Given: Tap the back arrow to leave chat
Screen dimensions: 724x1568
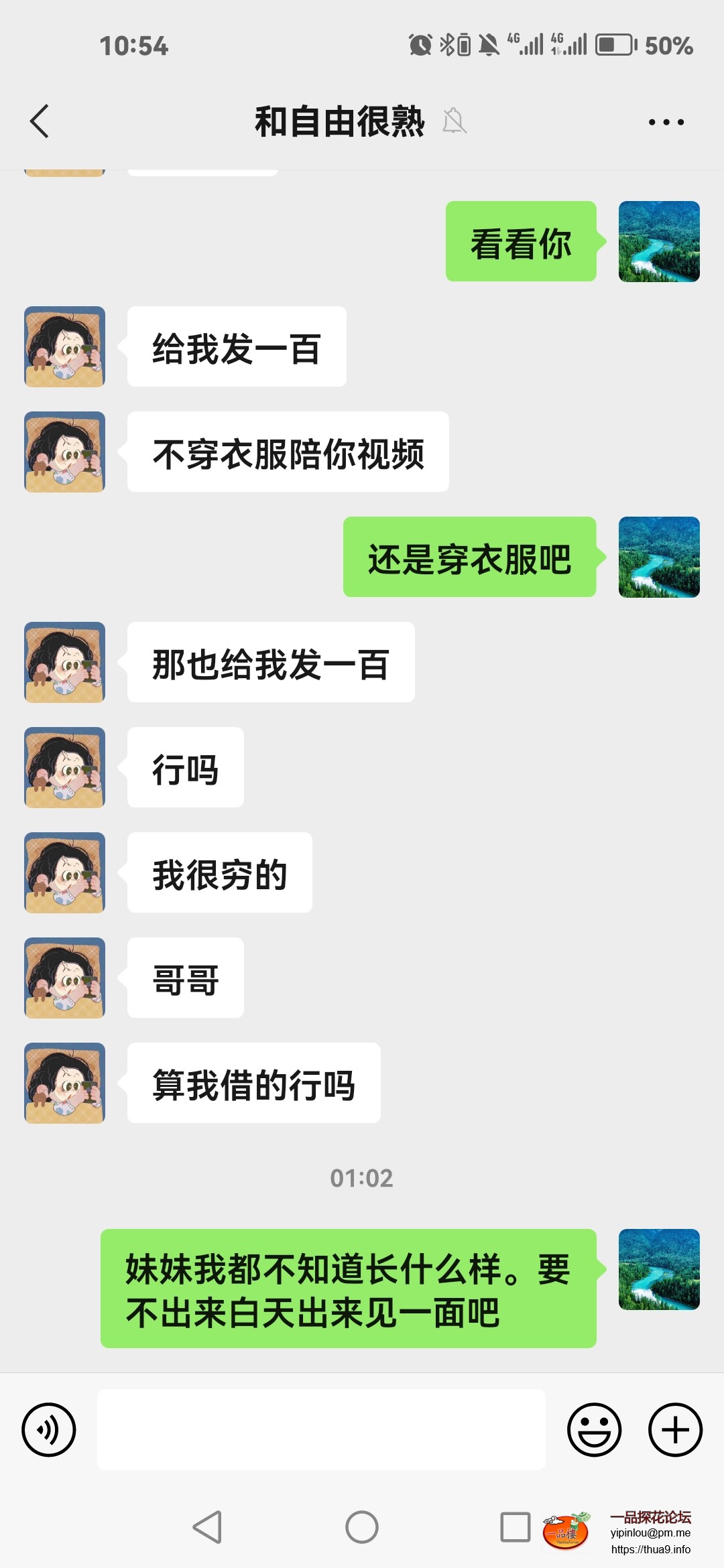Looking at the screenshot, I should coord(40,121).
